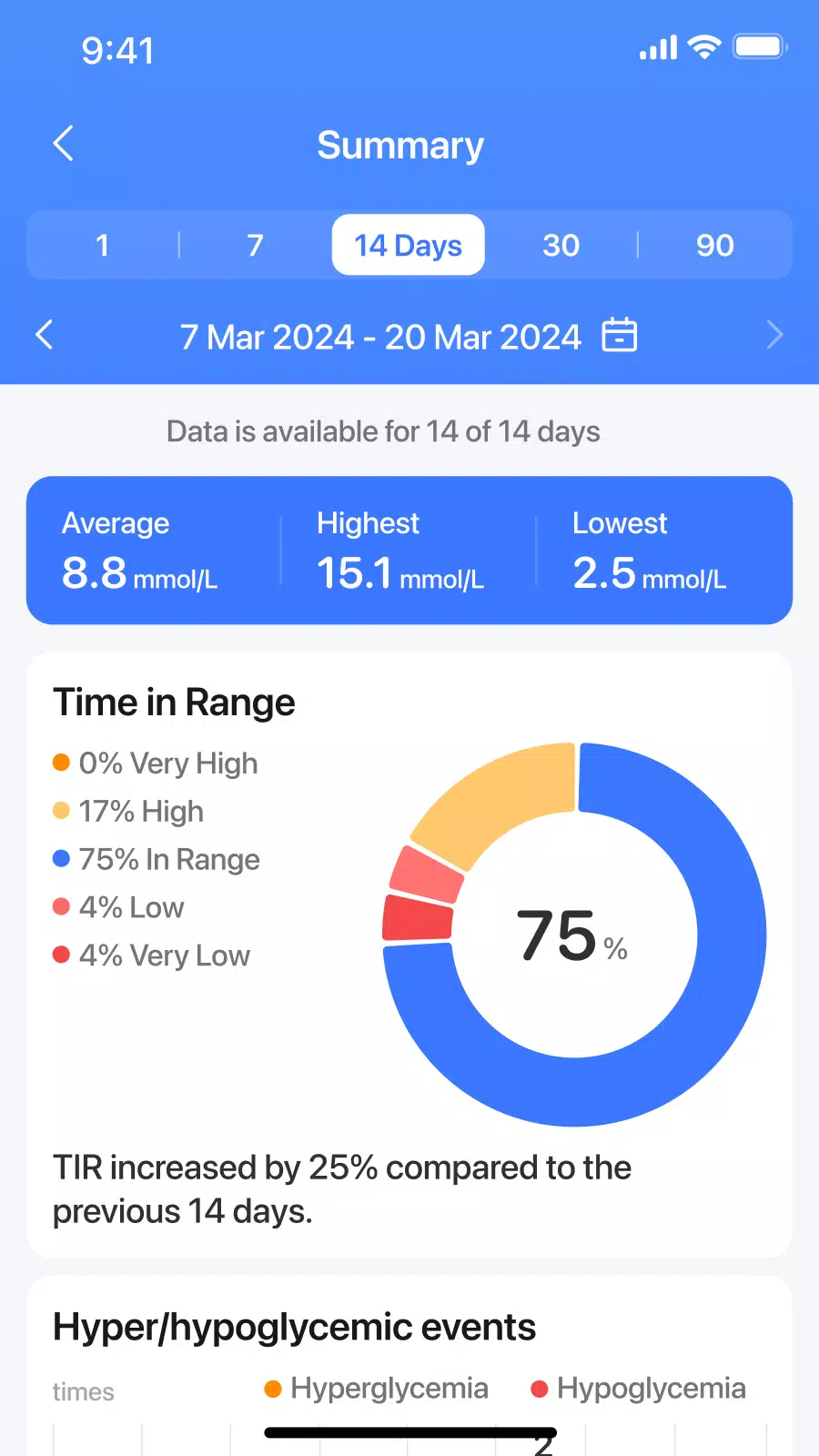The height and width of the screenshot is (1456, 819).
Task: Click the red Hypoglycemia legend dot
Action: coord(540,1388)
